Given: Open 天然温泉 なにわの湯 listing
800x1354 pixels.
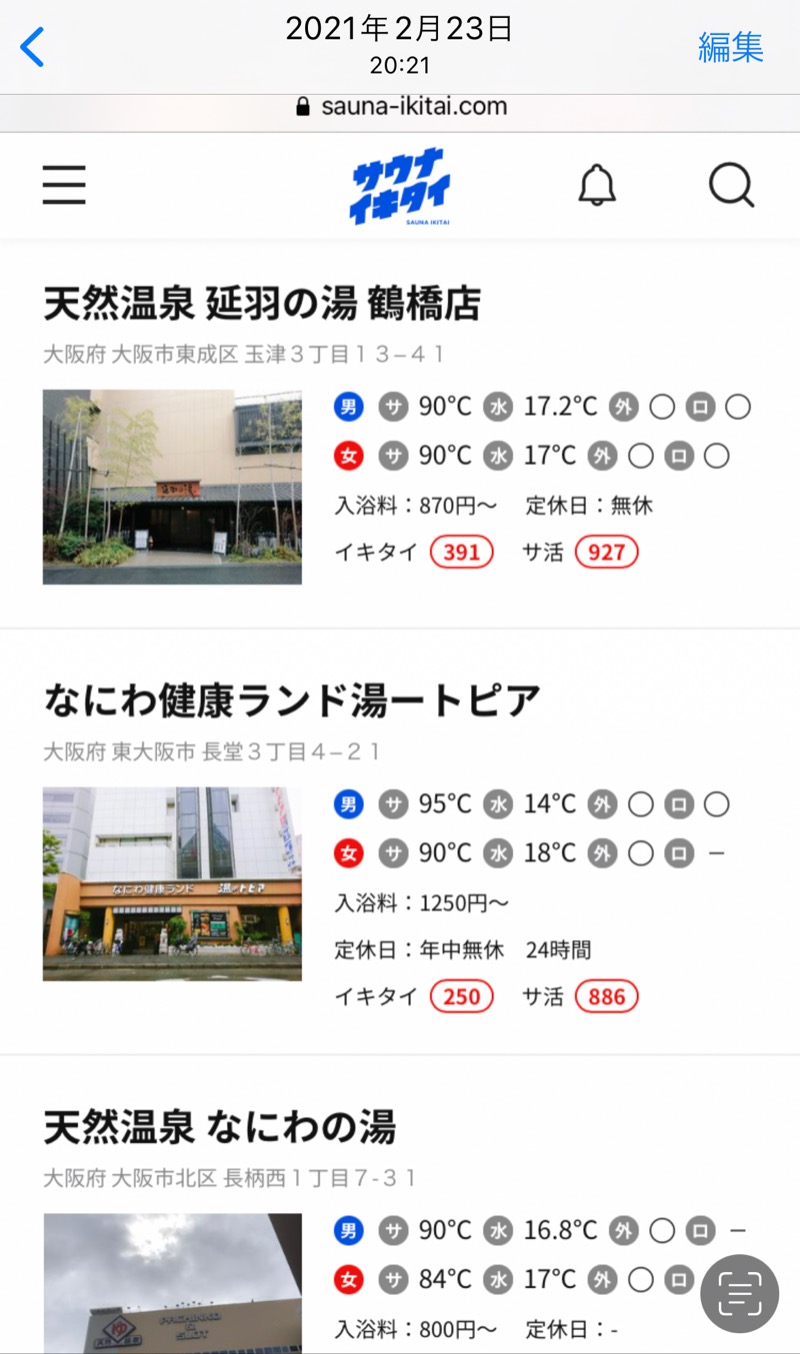Looking at the screenshot, I should pos(219,1127).
